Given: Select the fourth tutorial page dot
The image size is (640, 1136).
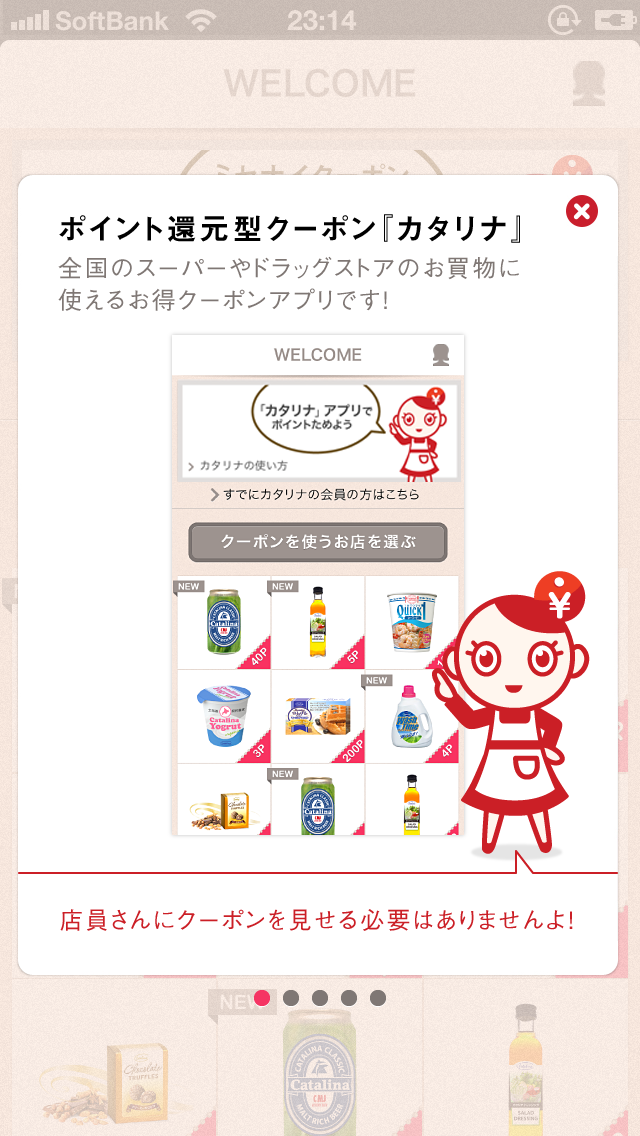Looking at the screenshot, I should coord(349,997).
